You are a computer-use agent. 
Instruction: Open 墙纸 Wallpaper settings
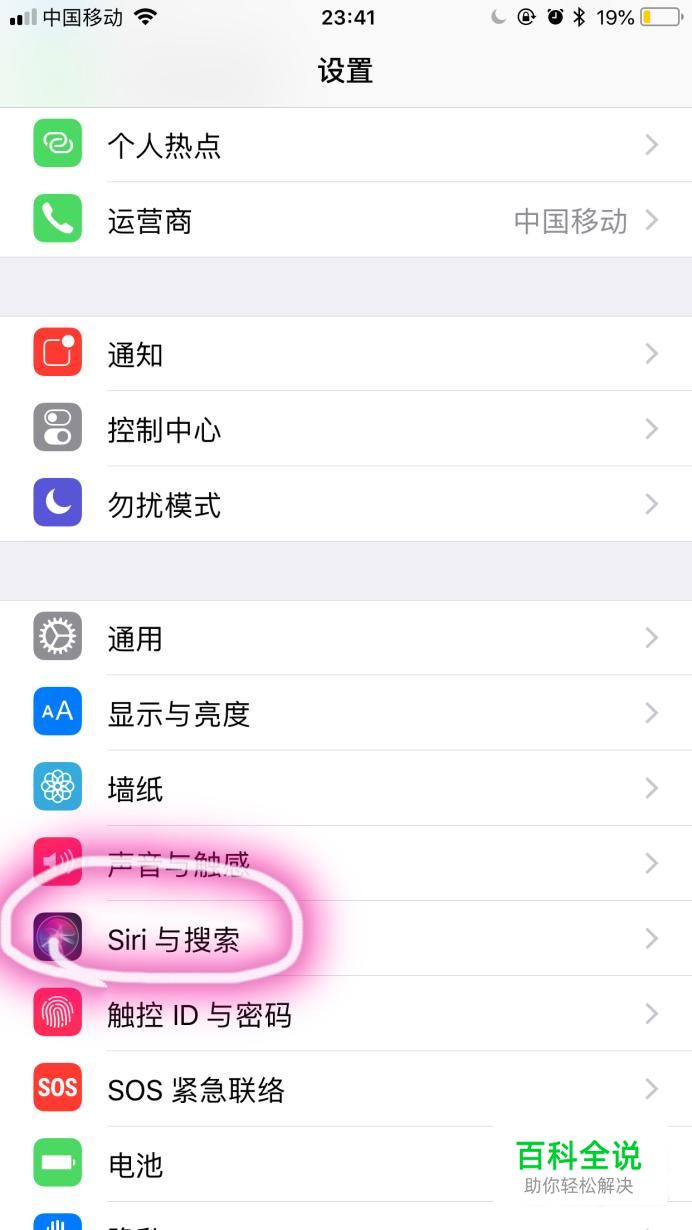(x=346, y=788)
